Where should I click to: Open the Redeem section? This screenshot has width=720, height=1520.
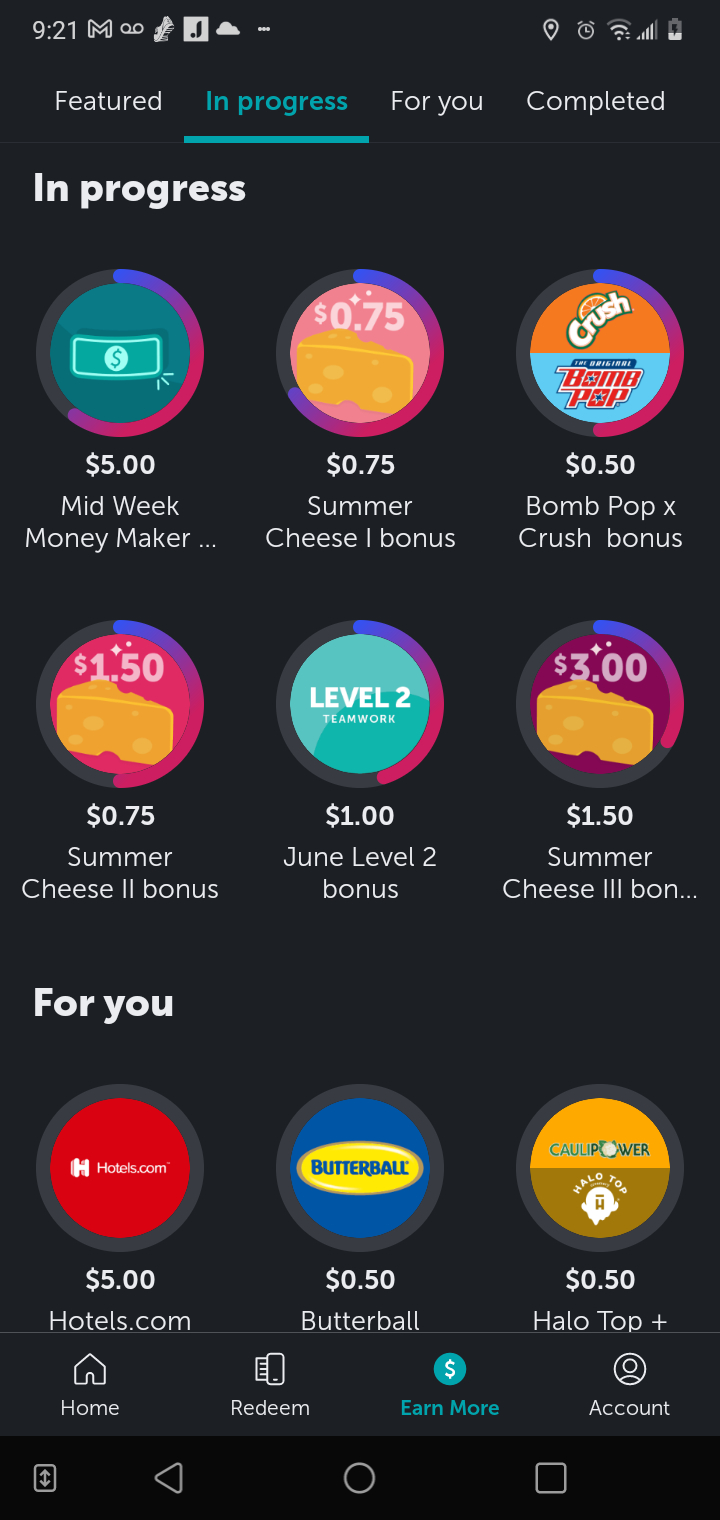coord(270,1385)
